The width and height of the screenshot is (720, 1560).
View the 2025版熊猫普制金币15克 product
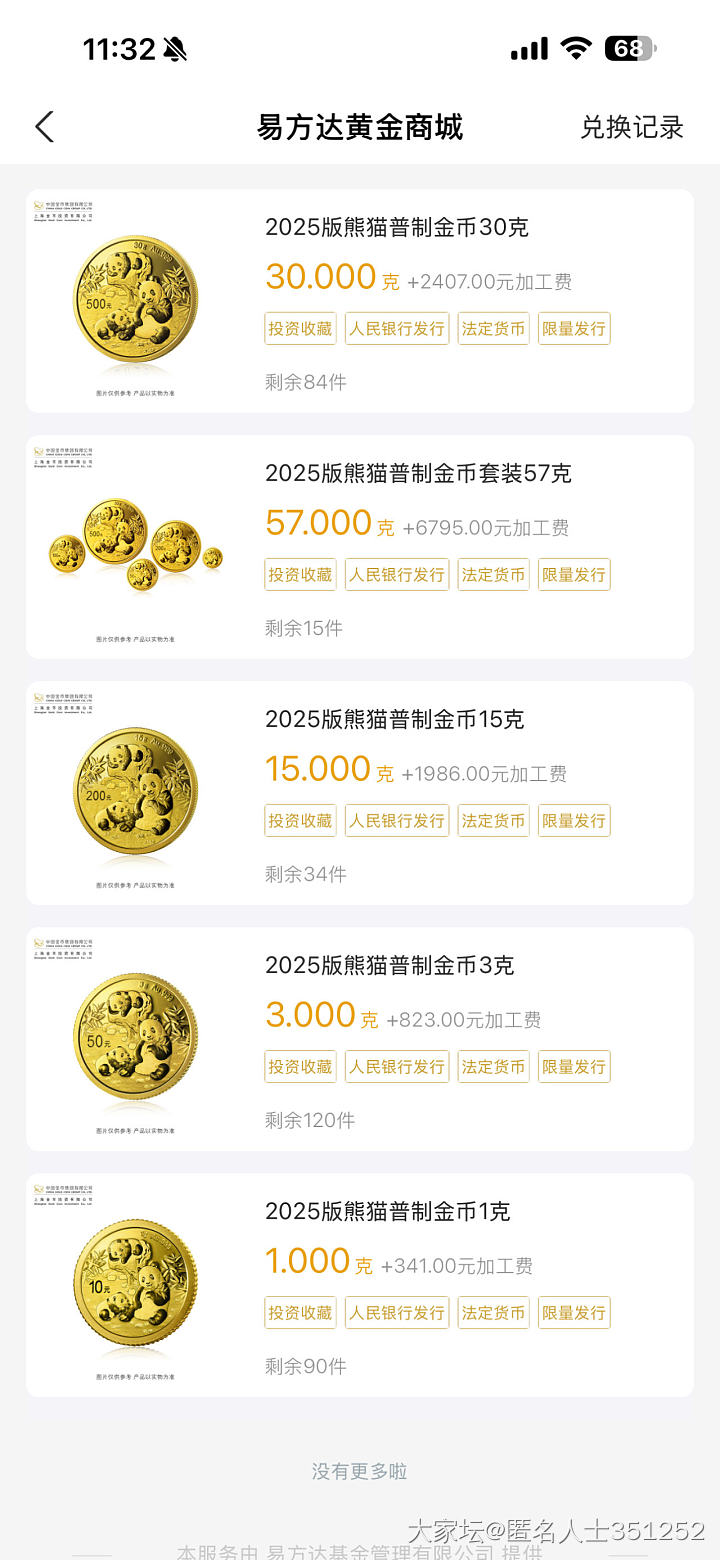click(x=394, y=720)
